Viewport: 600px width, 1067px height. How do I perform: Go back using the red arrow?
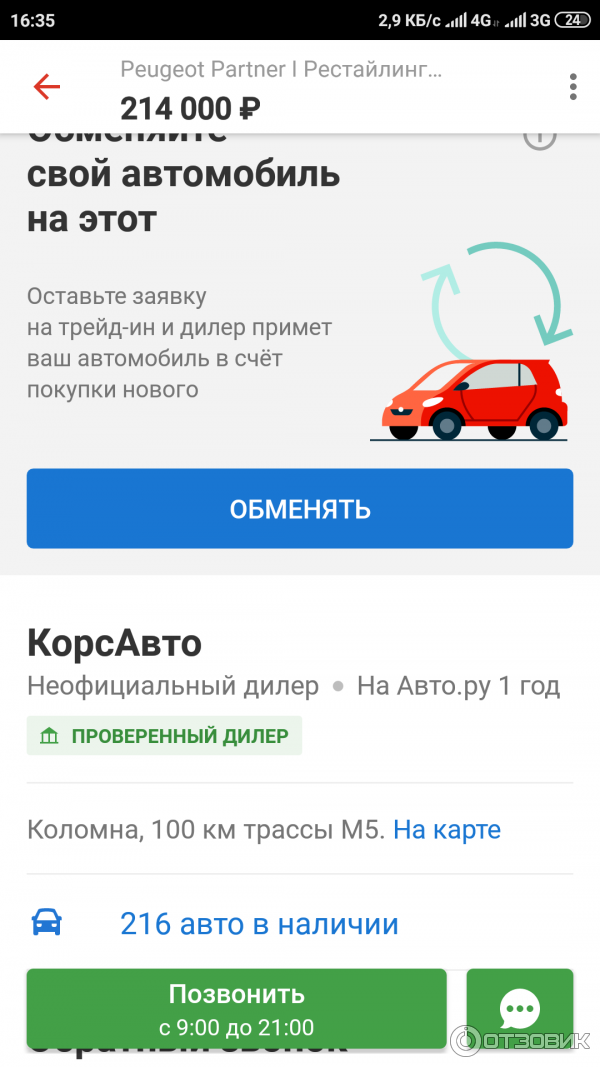point(46,87)
